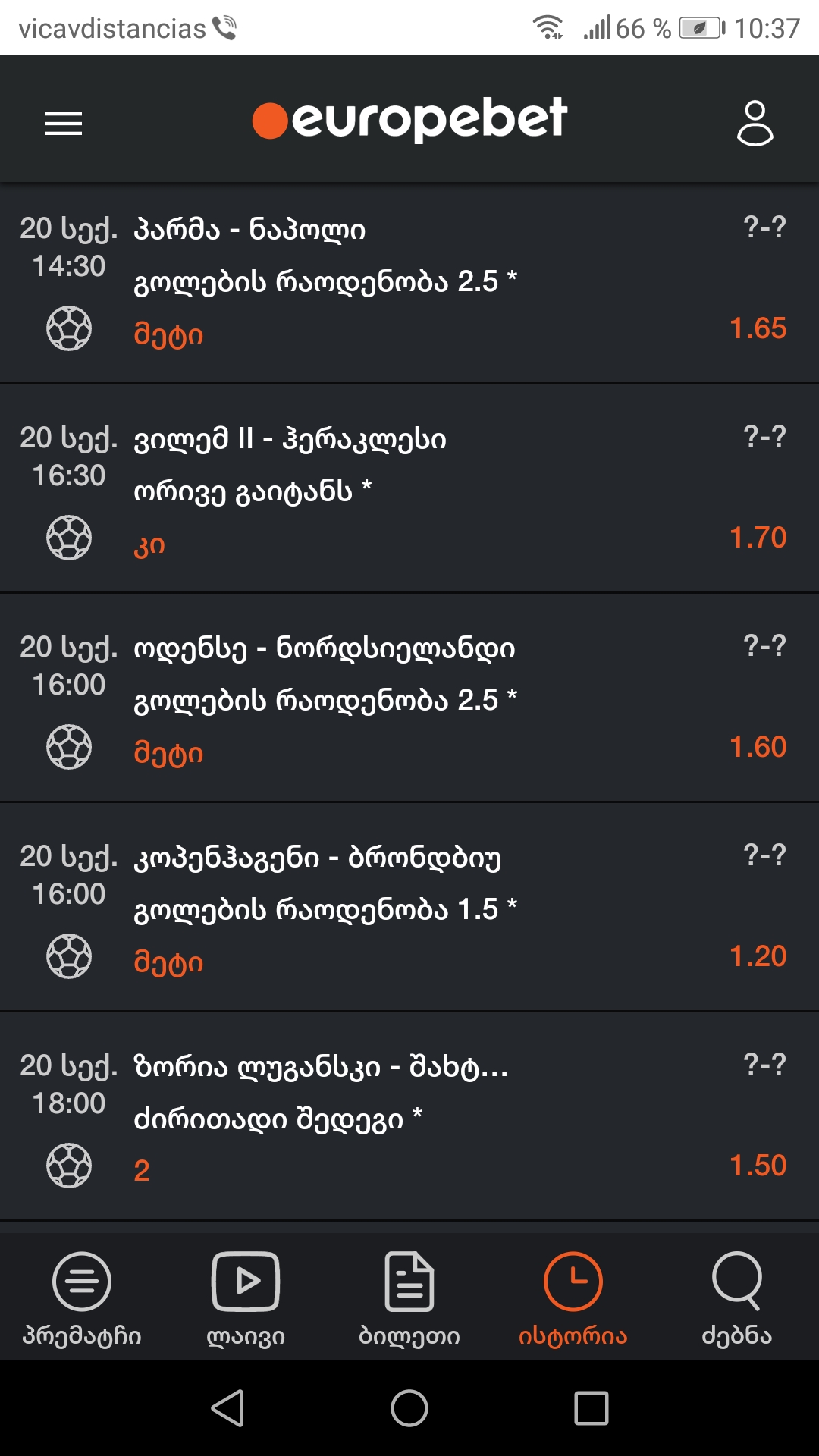Open the ბილეთი tab

pos(409,1298)
